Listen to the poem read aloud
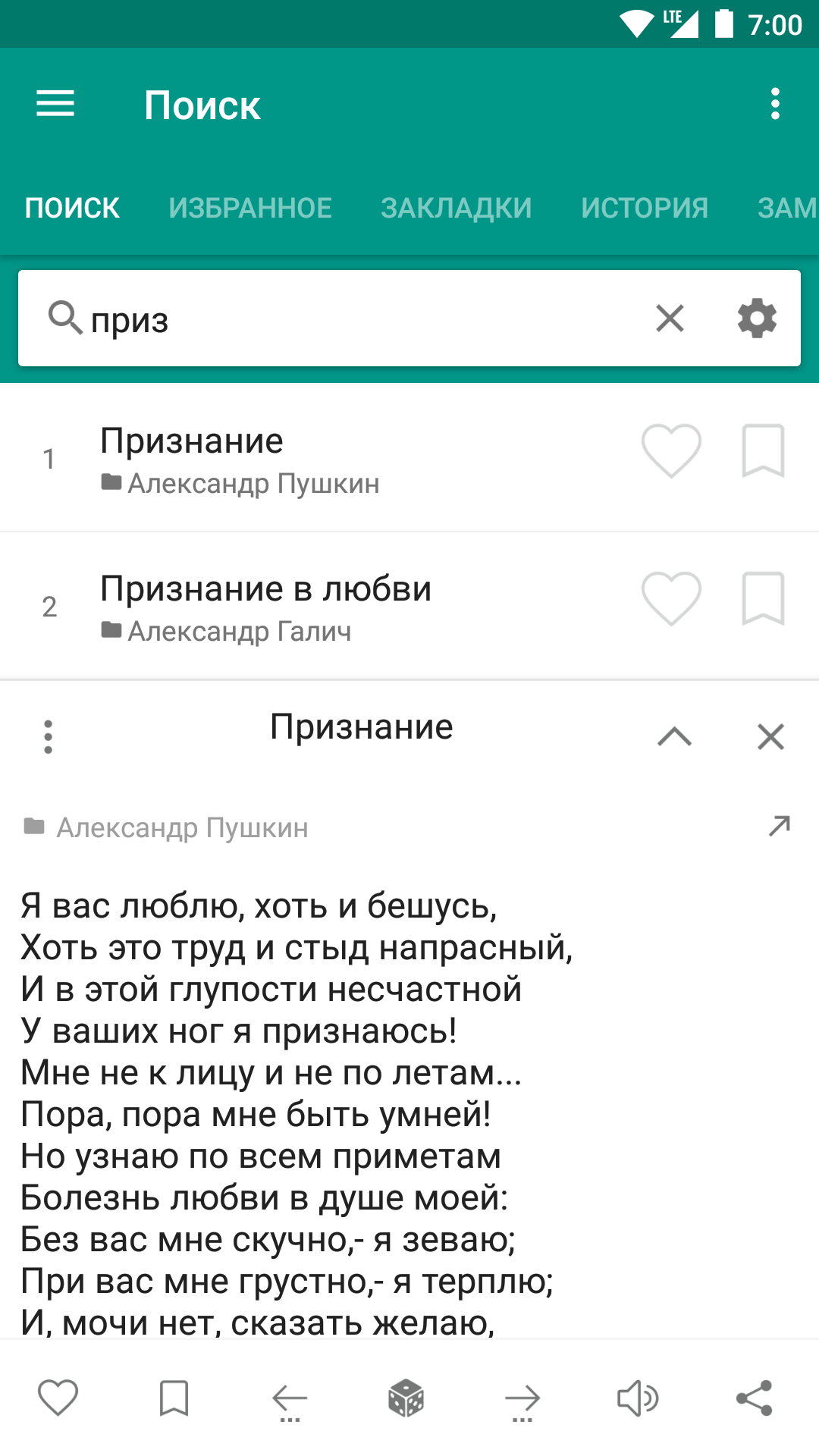 (x=638, y=1398)
